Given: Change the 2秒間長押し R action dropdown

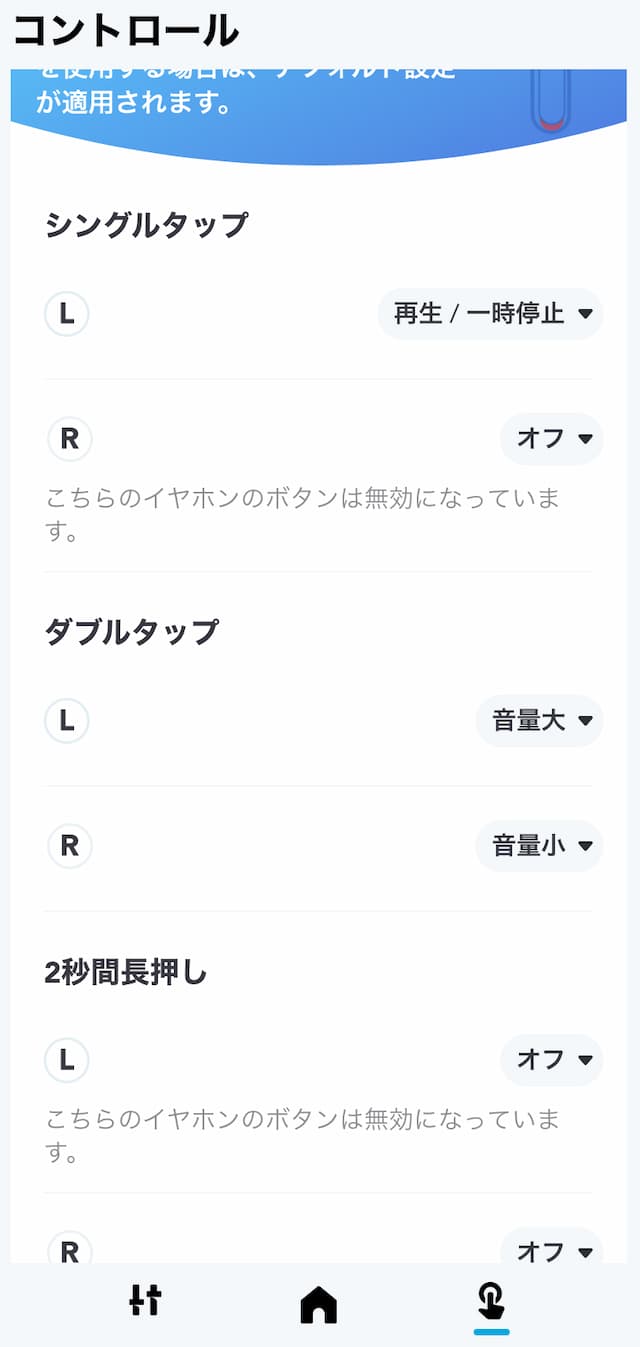Looking at the screenshot, I should pyautogui.click(x=552, y=1248).
